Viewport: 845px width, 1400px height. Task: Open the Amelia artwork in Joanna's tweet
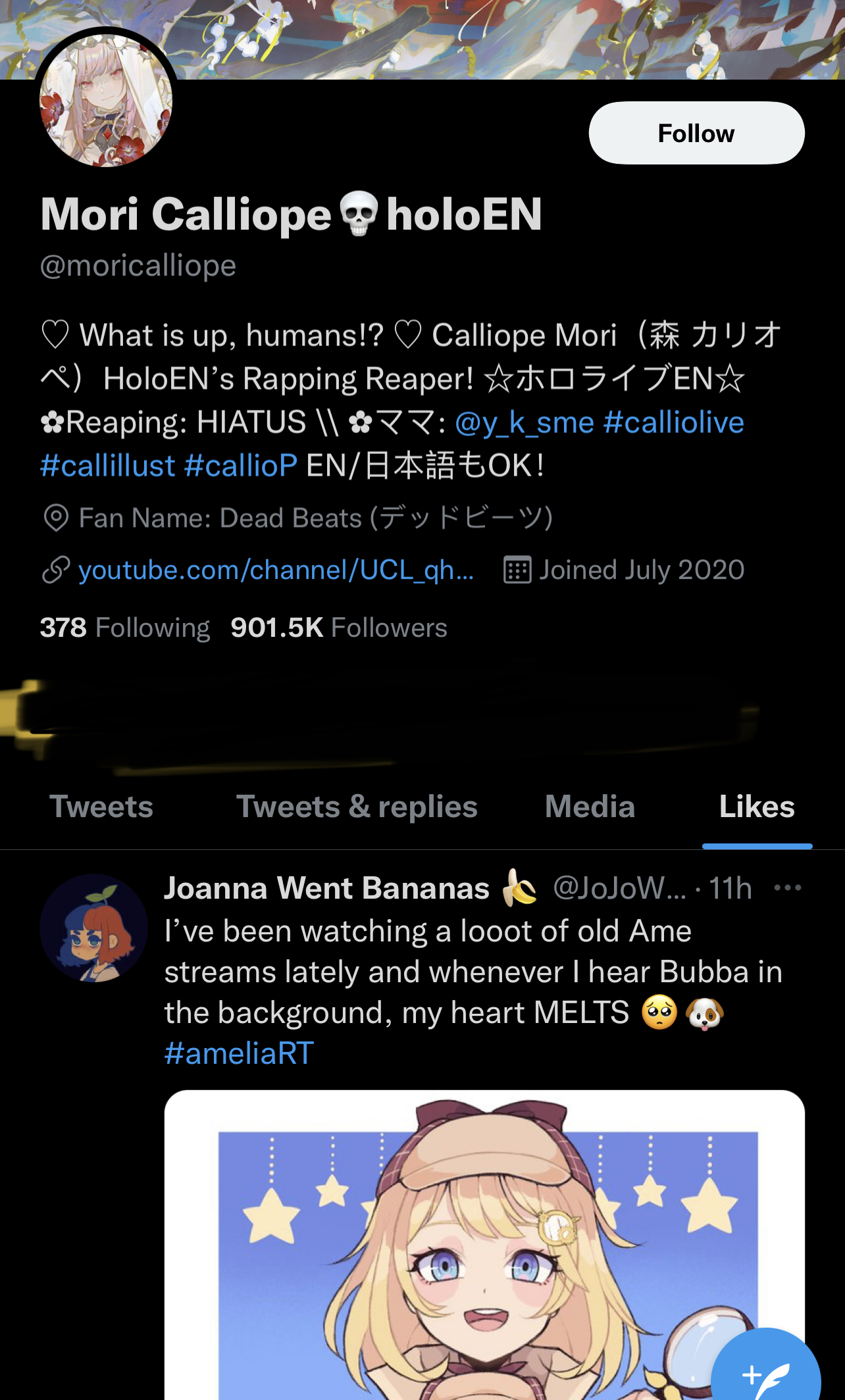pyautogui.click(x=484, y=1245)
